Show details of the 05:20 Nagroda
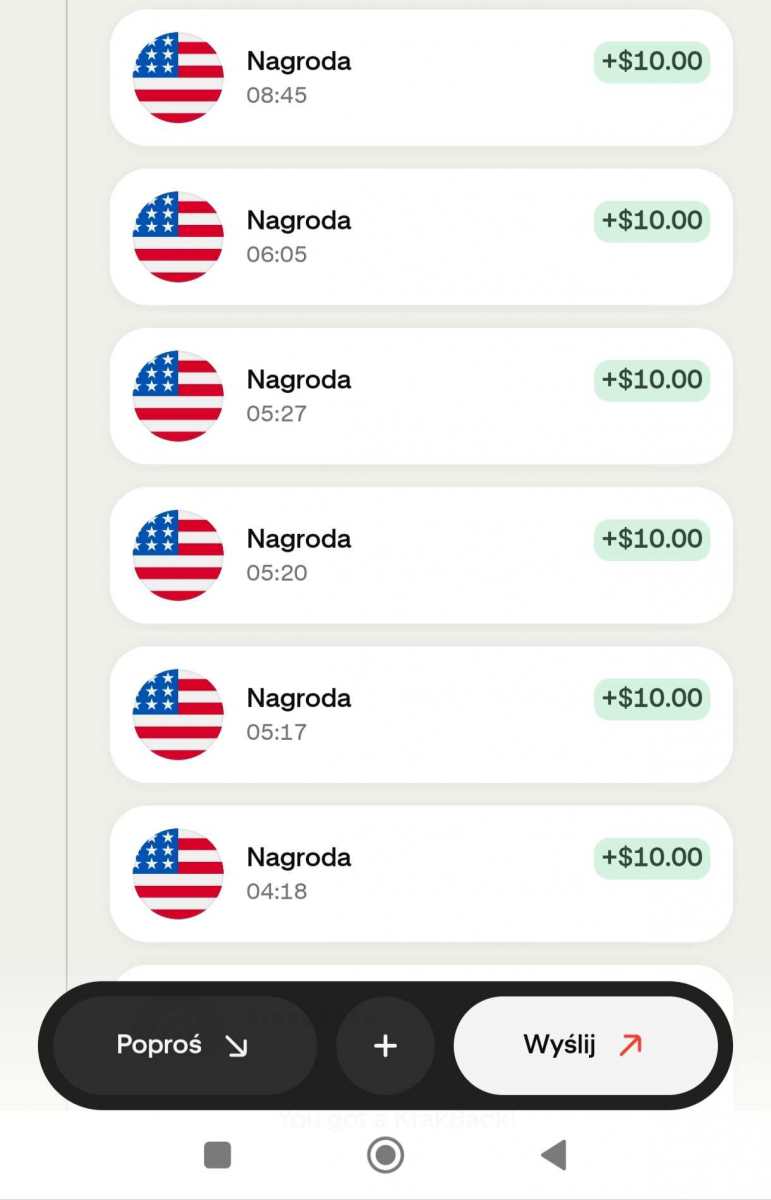771x1200 pixels. pyautogui.click(x=420, y=555)
